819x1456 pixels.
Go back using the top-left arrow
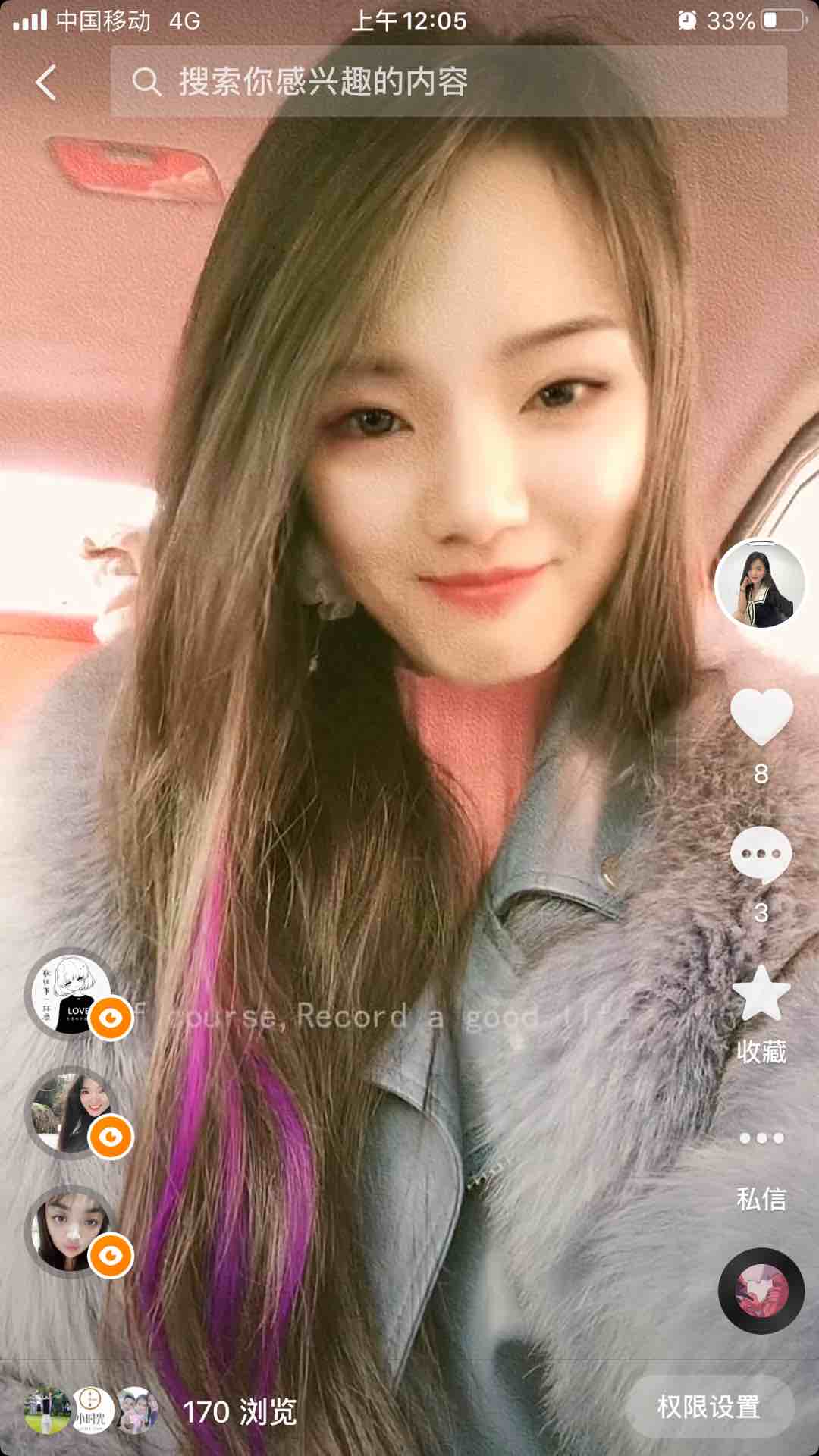(x=47, y=82)
